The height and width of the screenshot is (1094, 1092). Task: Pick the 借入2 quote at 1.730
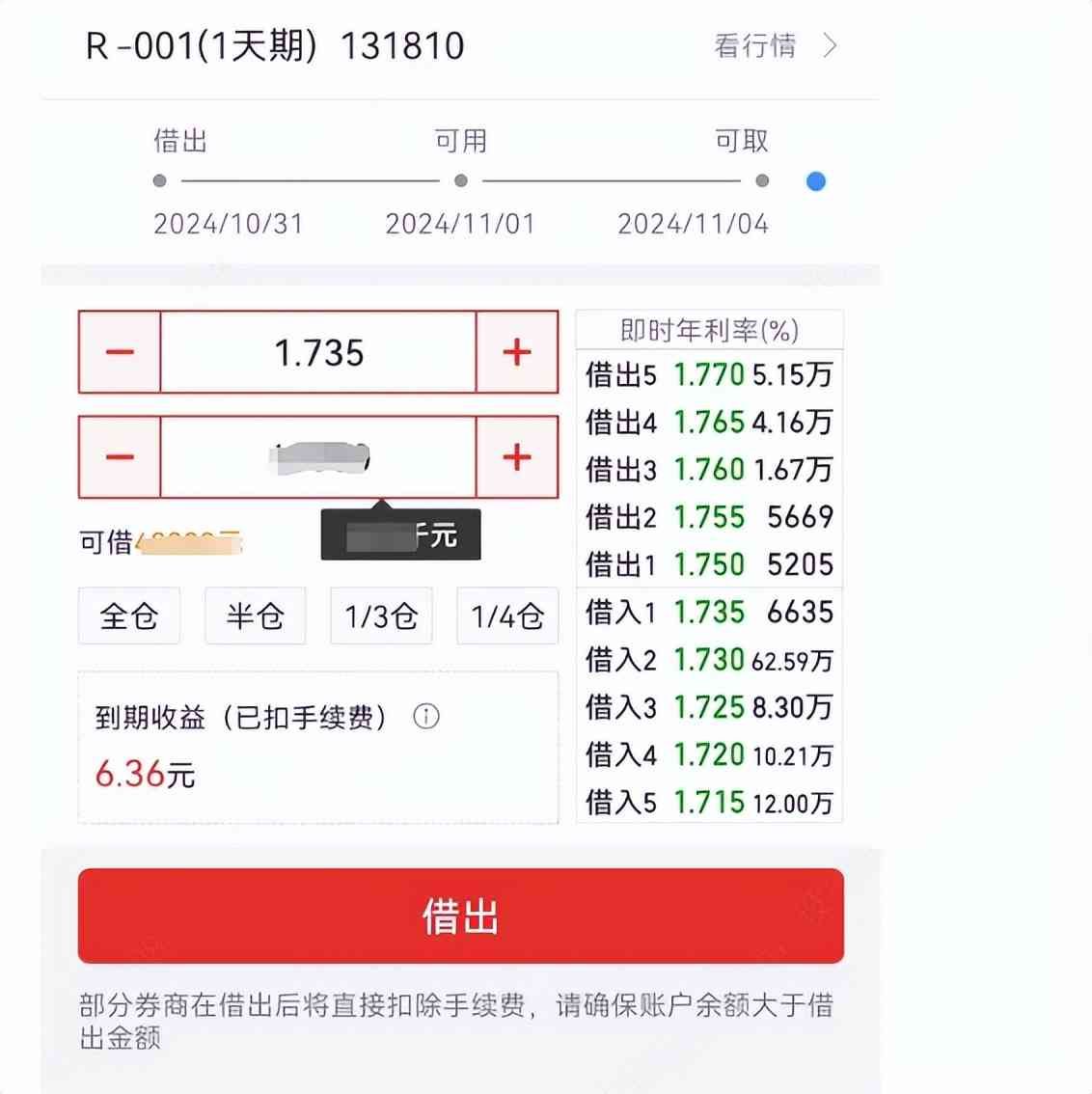pos(709,660)
